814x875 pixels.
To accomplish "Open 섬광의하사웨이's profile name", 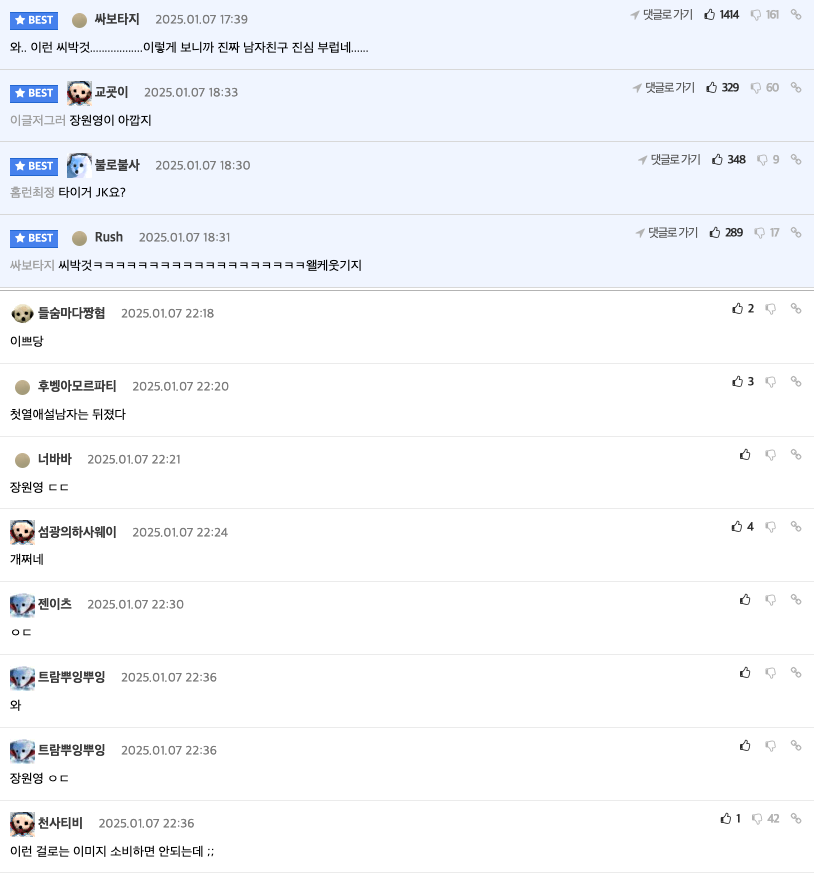I will [77, 532].
